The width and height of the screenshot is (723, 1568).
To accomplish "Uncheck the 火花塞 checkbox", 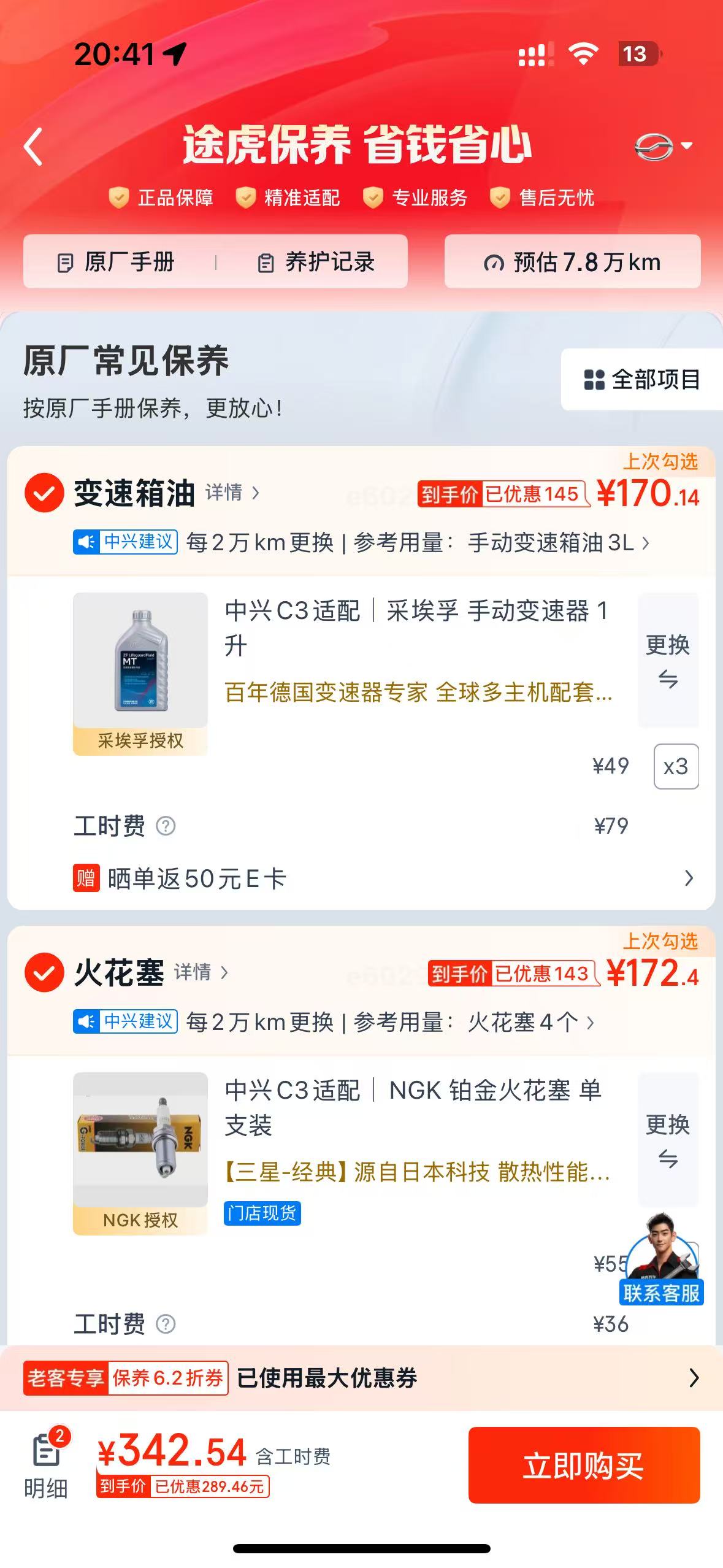I will click(x=44, y=972).
